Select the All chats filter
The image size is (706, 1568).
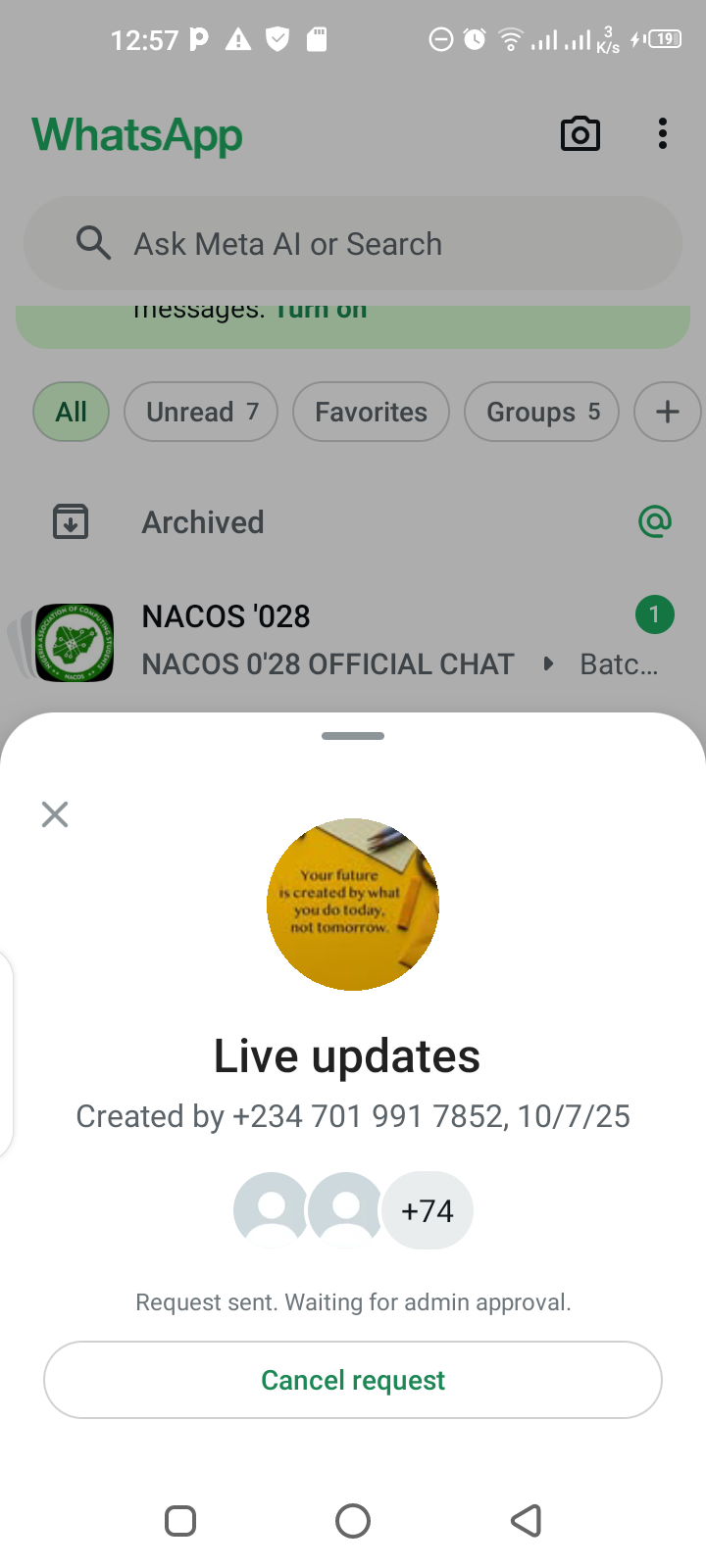pyautogui.click(x=71, y=412)
